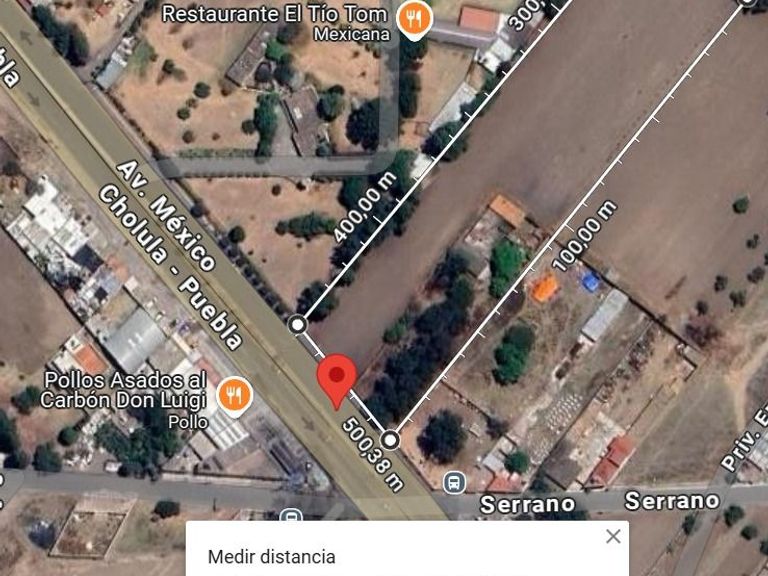This screenshot has width=768, height=576.
Task: Open Restaurante El Tío Tom place marker
Action: coord(413,18)
